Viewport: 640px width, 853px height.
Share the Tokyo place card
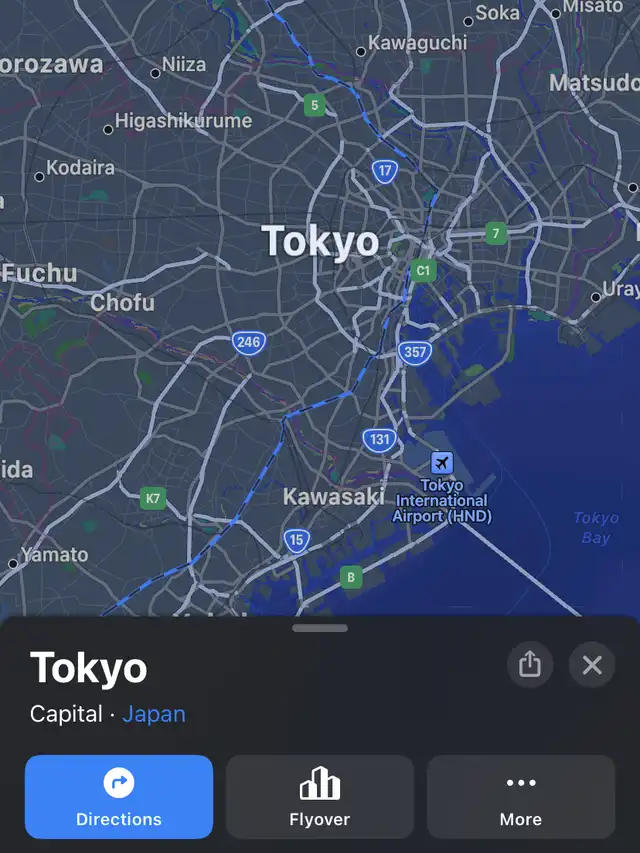pos(530,665)
